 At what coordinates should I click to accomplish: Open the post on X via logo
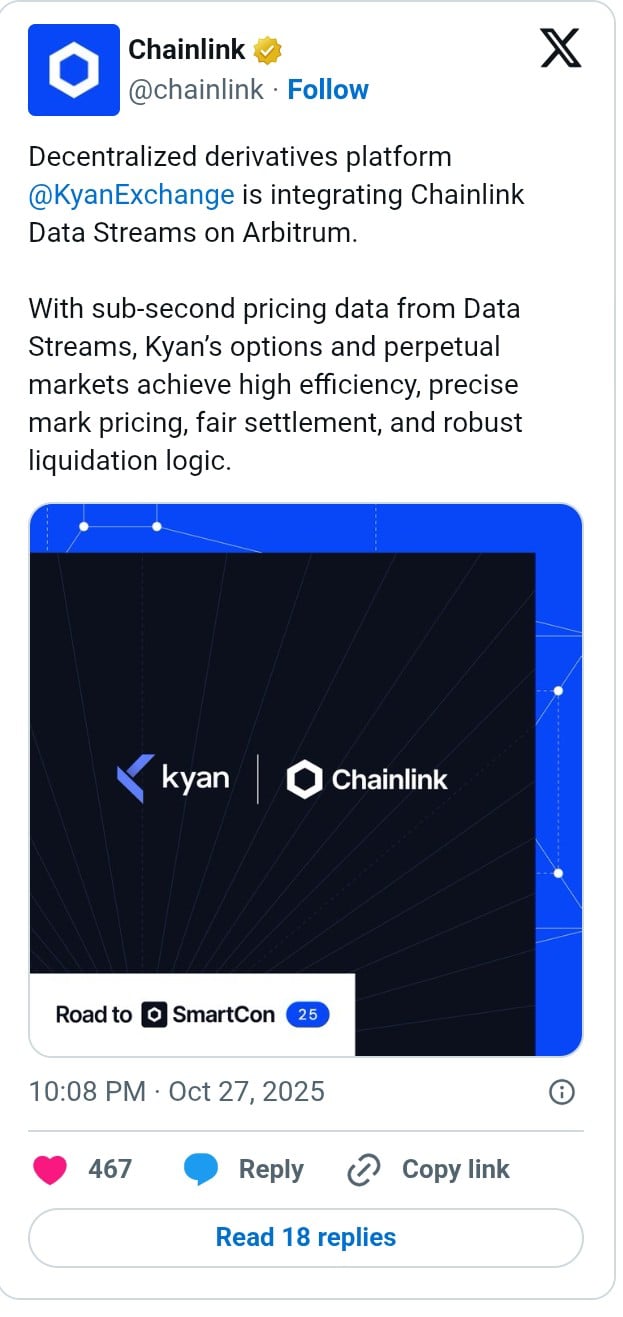[560, 49]
